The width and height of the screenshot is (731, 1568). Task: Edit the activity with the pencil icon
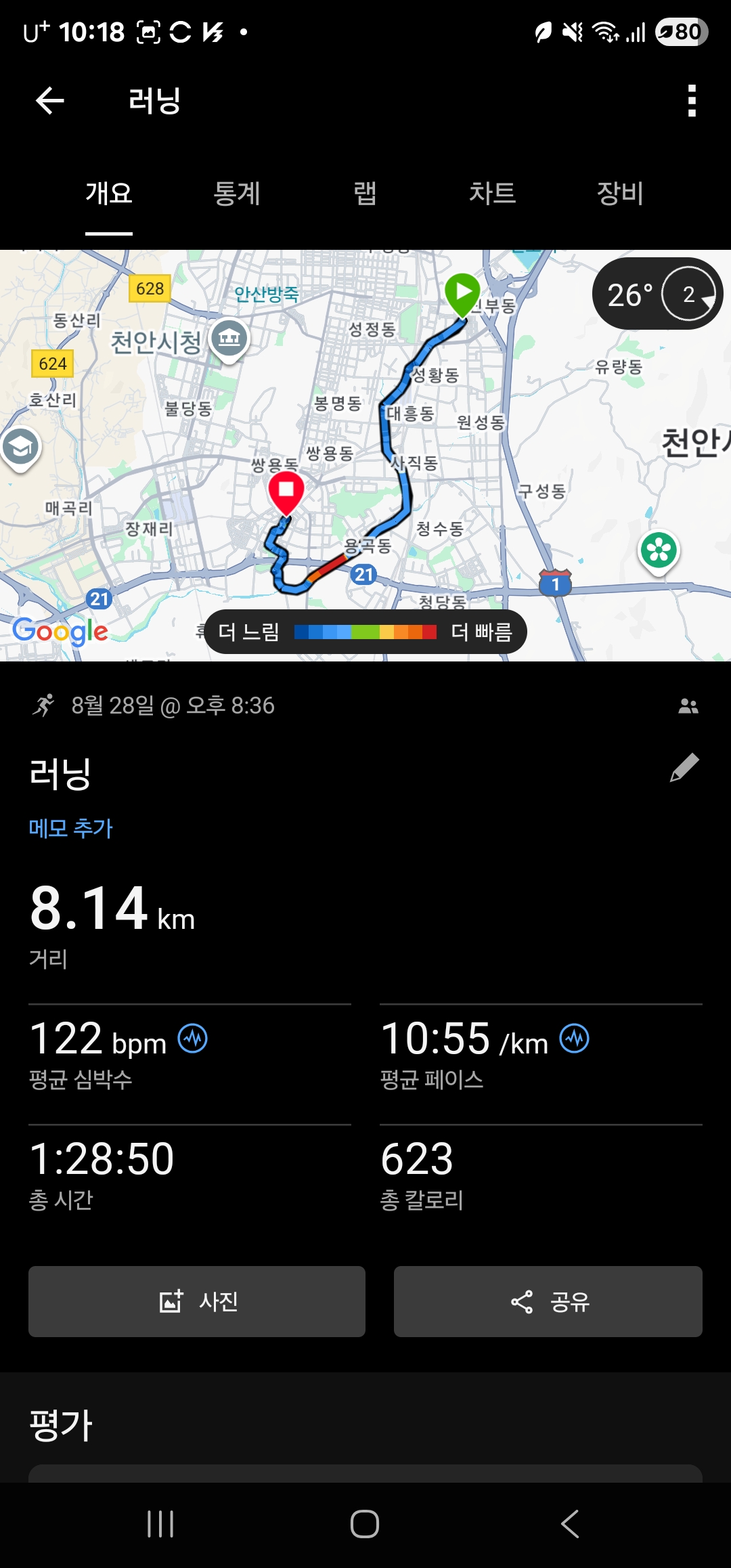point(684,768)
